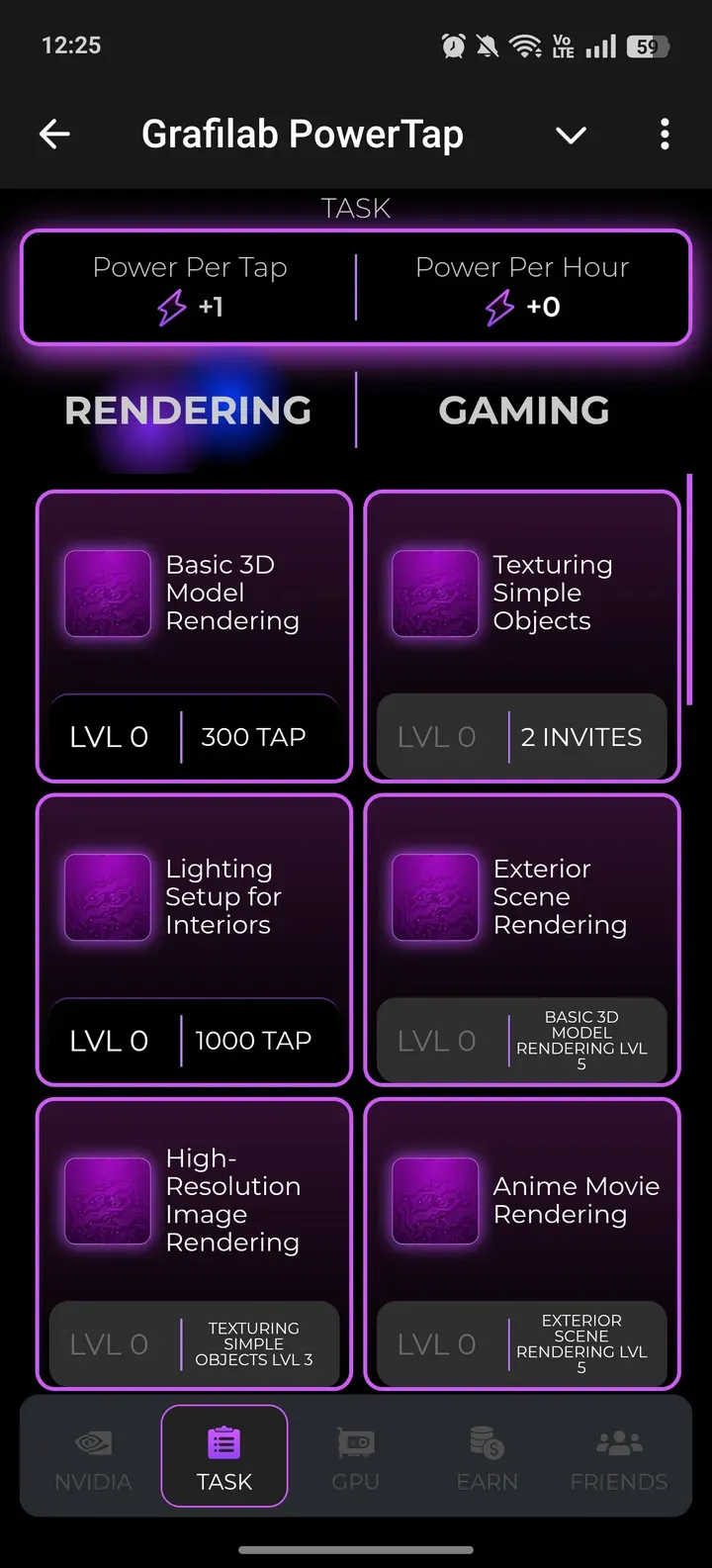Go to the NVIDIA tab
Viewport: 712px width, 1568px height.
click(x=93, y=1458)
